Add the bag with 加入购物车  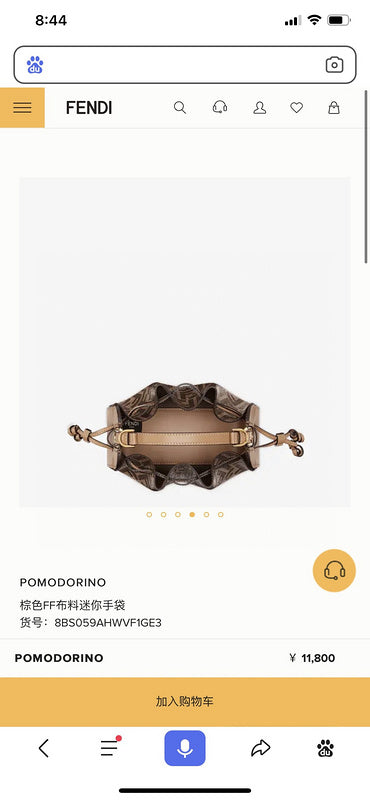185,702
